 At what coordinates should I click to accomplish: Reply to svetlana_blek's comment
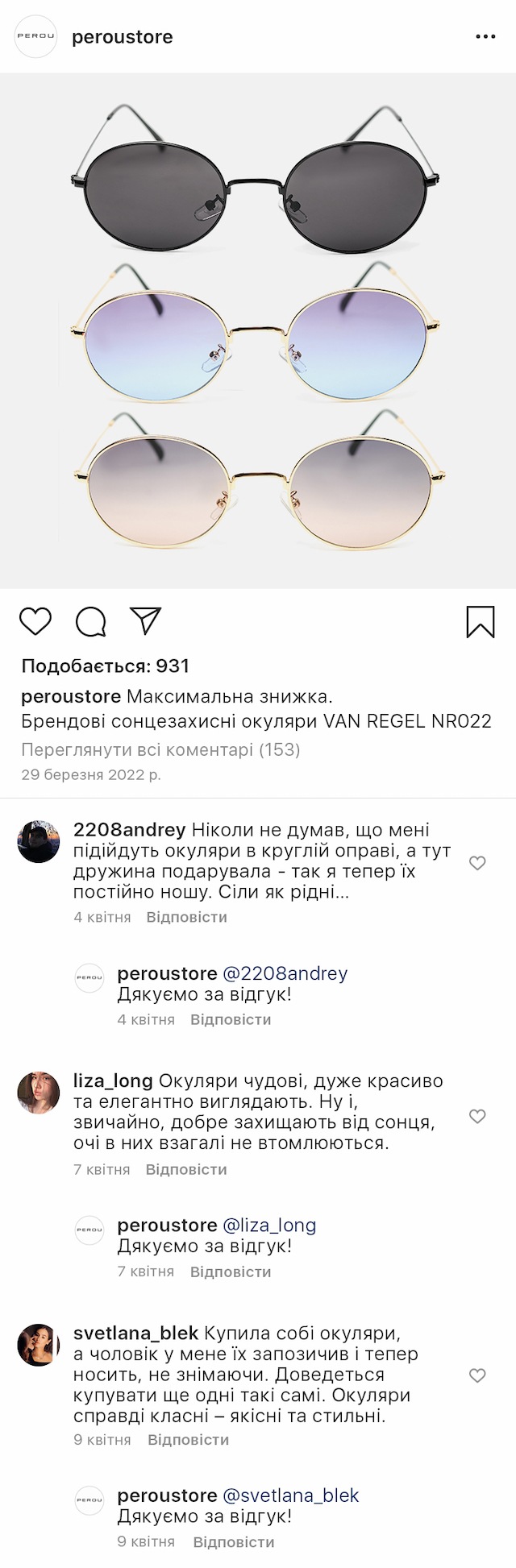point(188,1439)
